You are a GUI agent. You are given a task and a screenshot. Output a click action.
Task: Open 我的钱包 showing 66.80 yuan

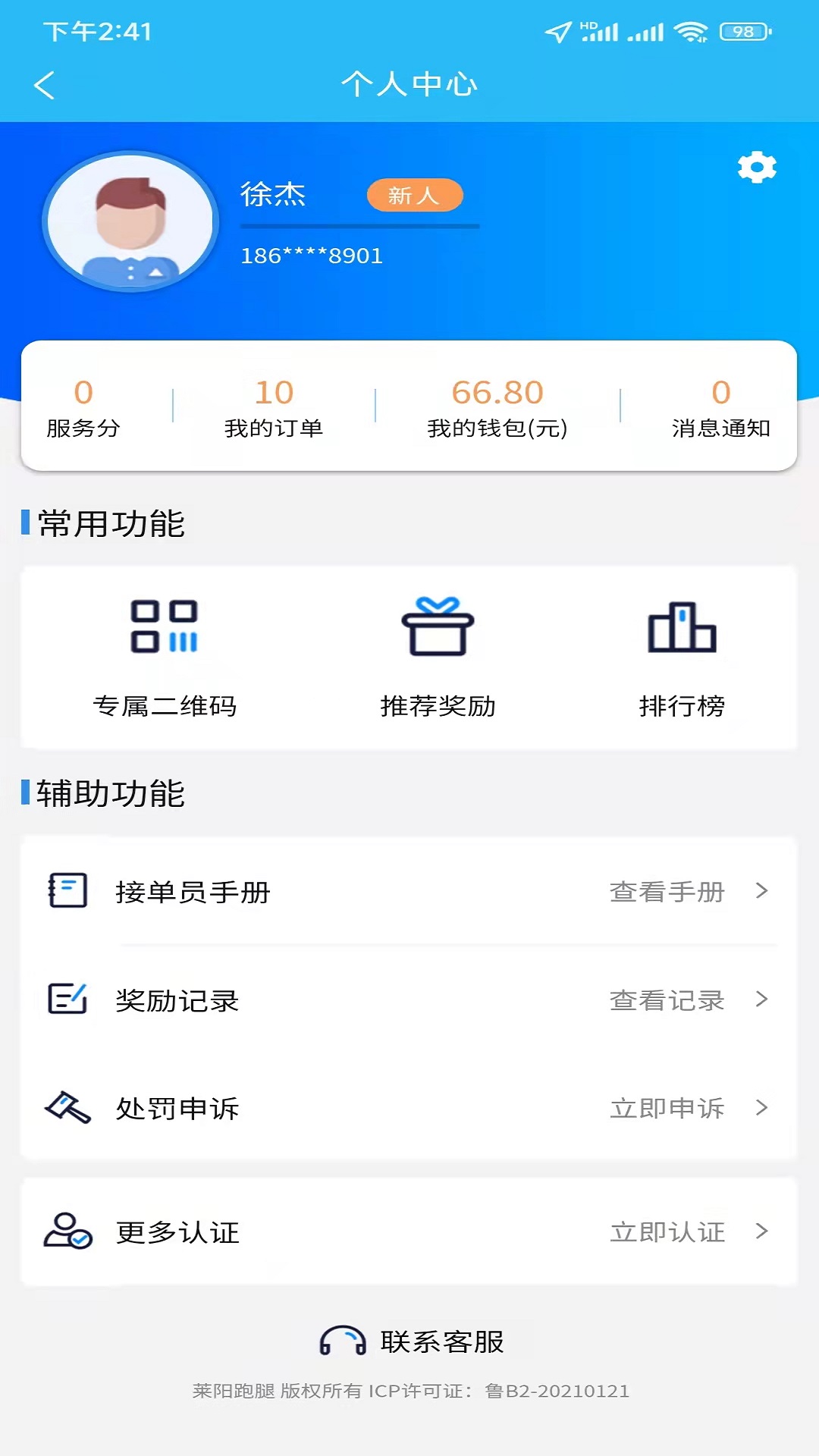tap(497, 408)
